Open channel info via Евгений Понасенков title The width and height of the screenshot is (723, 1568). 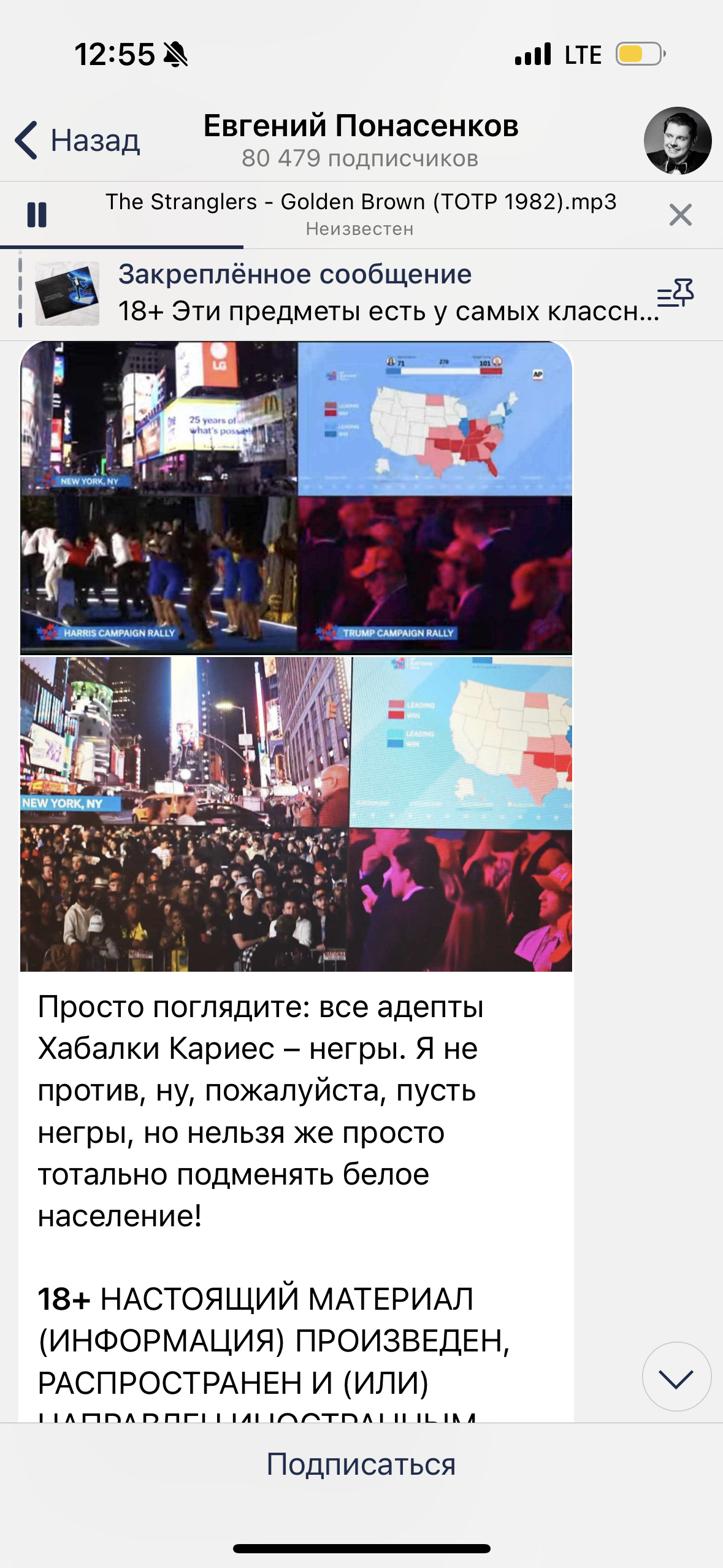tap(361, 126)
